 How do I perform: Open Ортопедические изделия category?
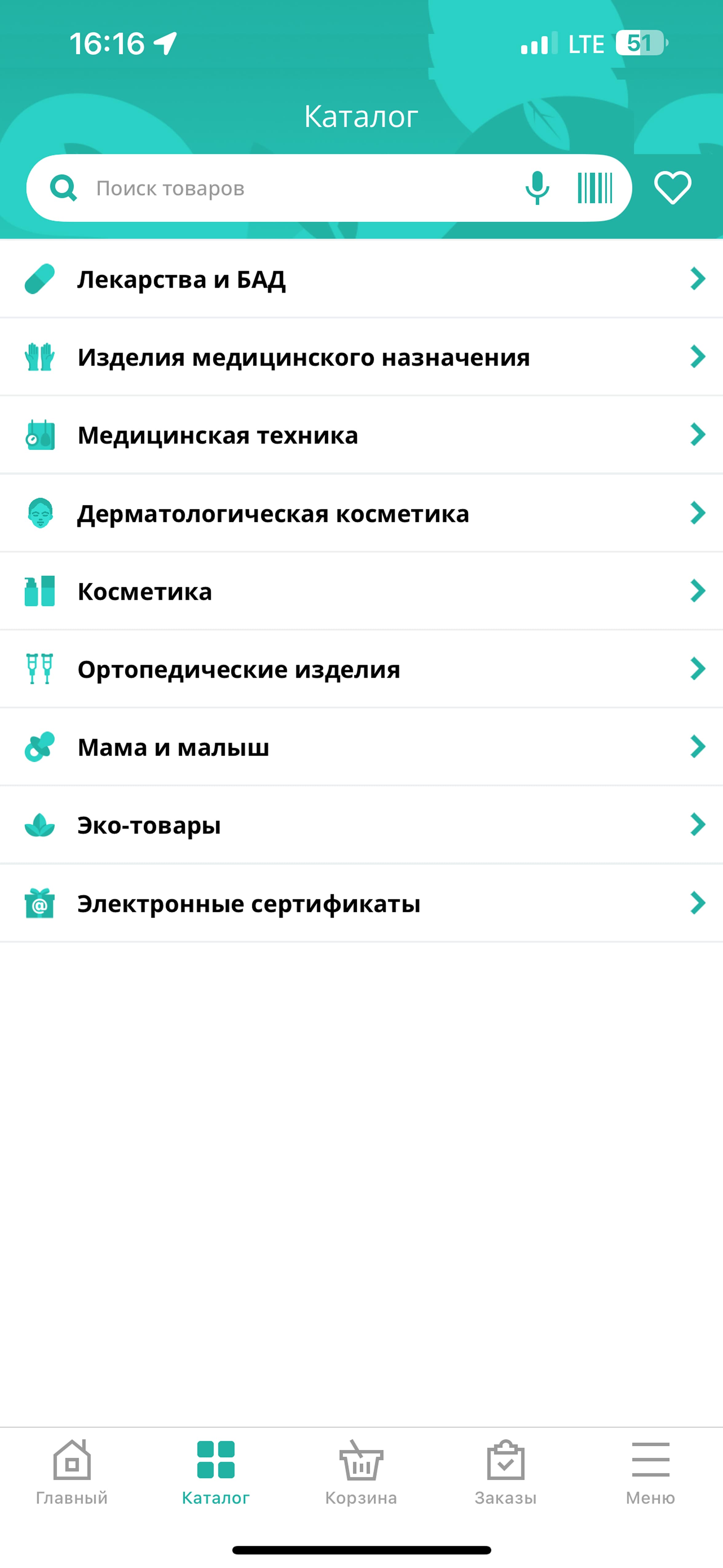click(x=361, y=670)
